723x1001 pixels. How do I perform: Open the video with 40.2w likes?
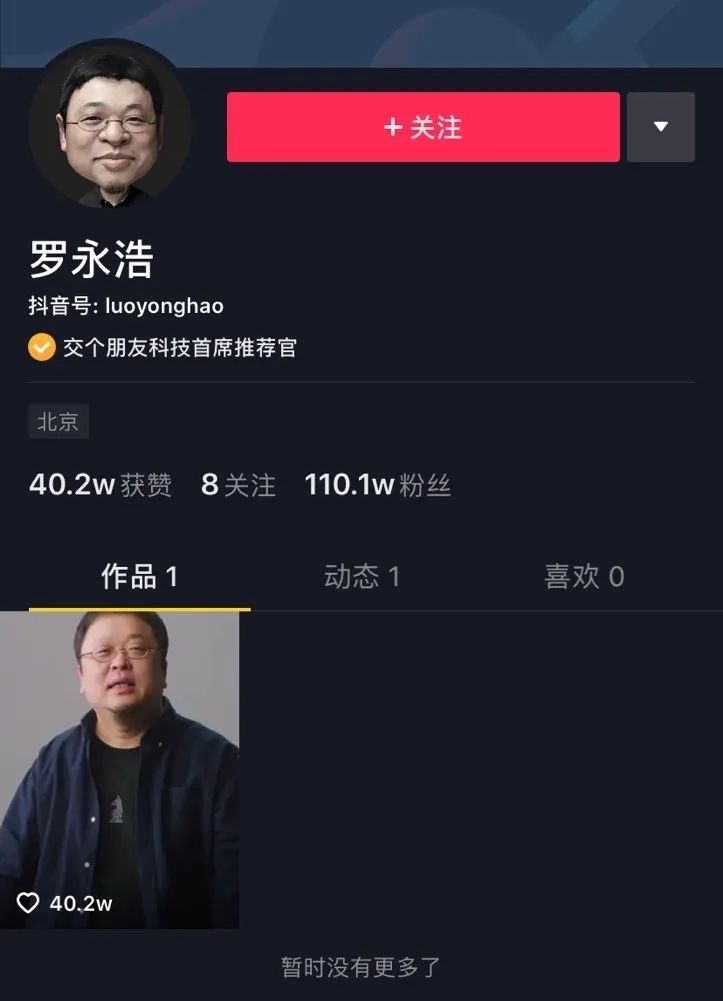119,770
